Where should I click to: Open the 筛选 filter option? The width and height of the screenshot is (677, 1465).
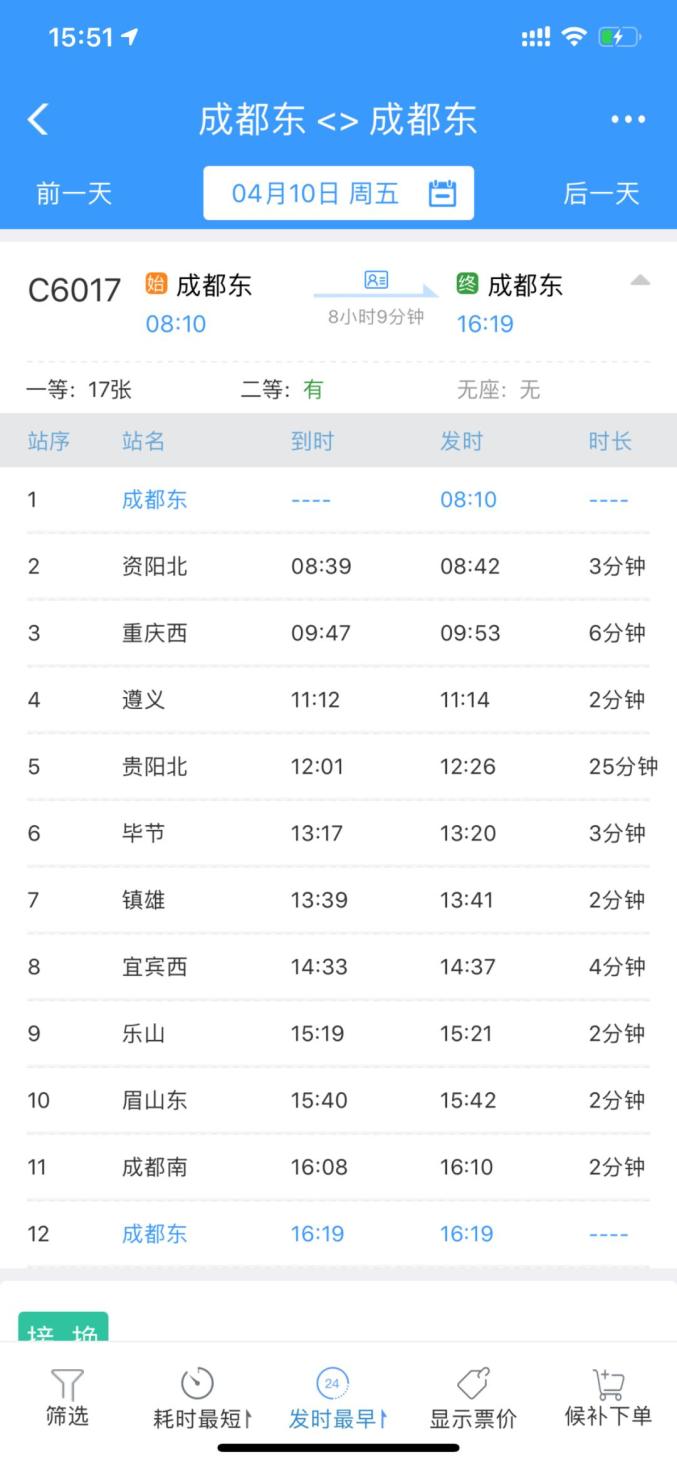pyautogui.click(x=67, y=1397)
